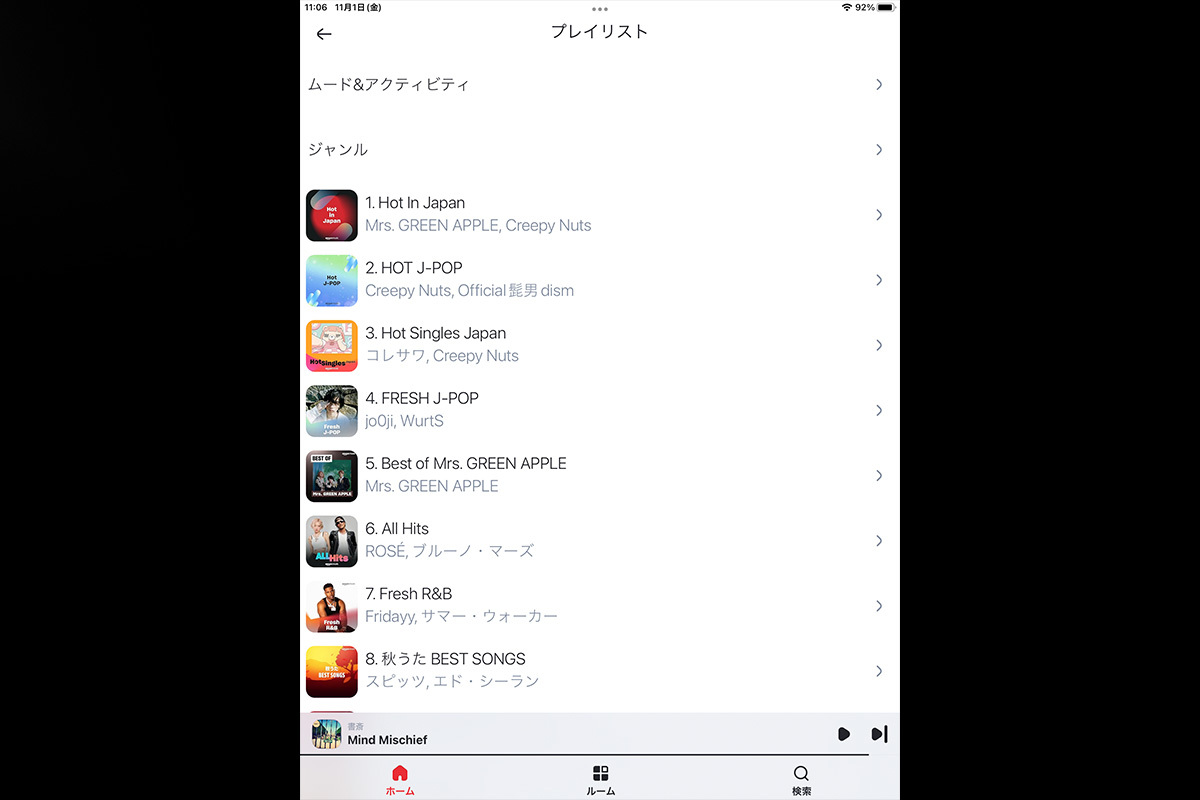Open Hot Singles Japan playlist
The image size is (1200, 800).
point(598,345)
